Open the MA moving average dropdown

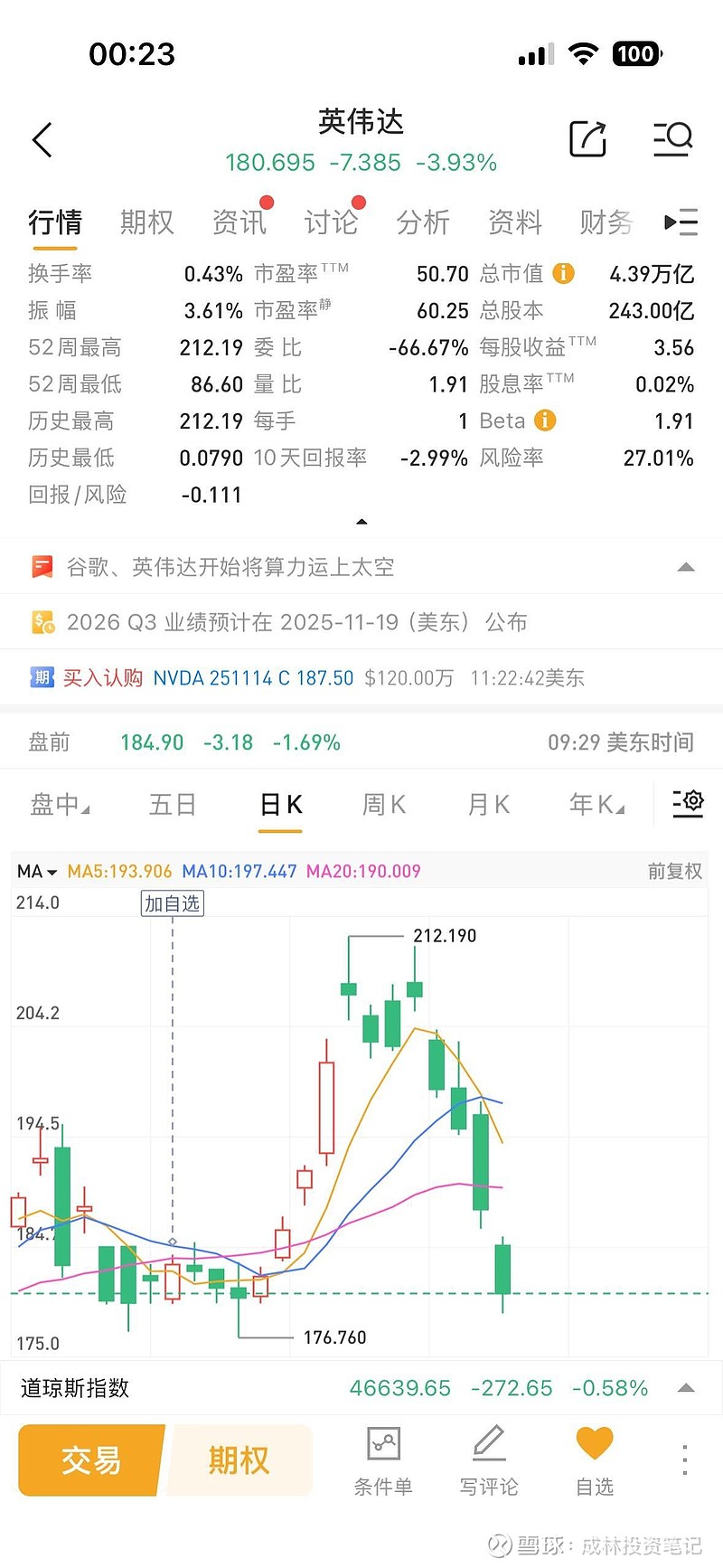coord(34,871)
